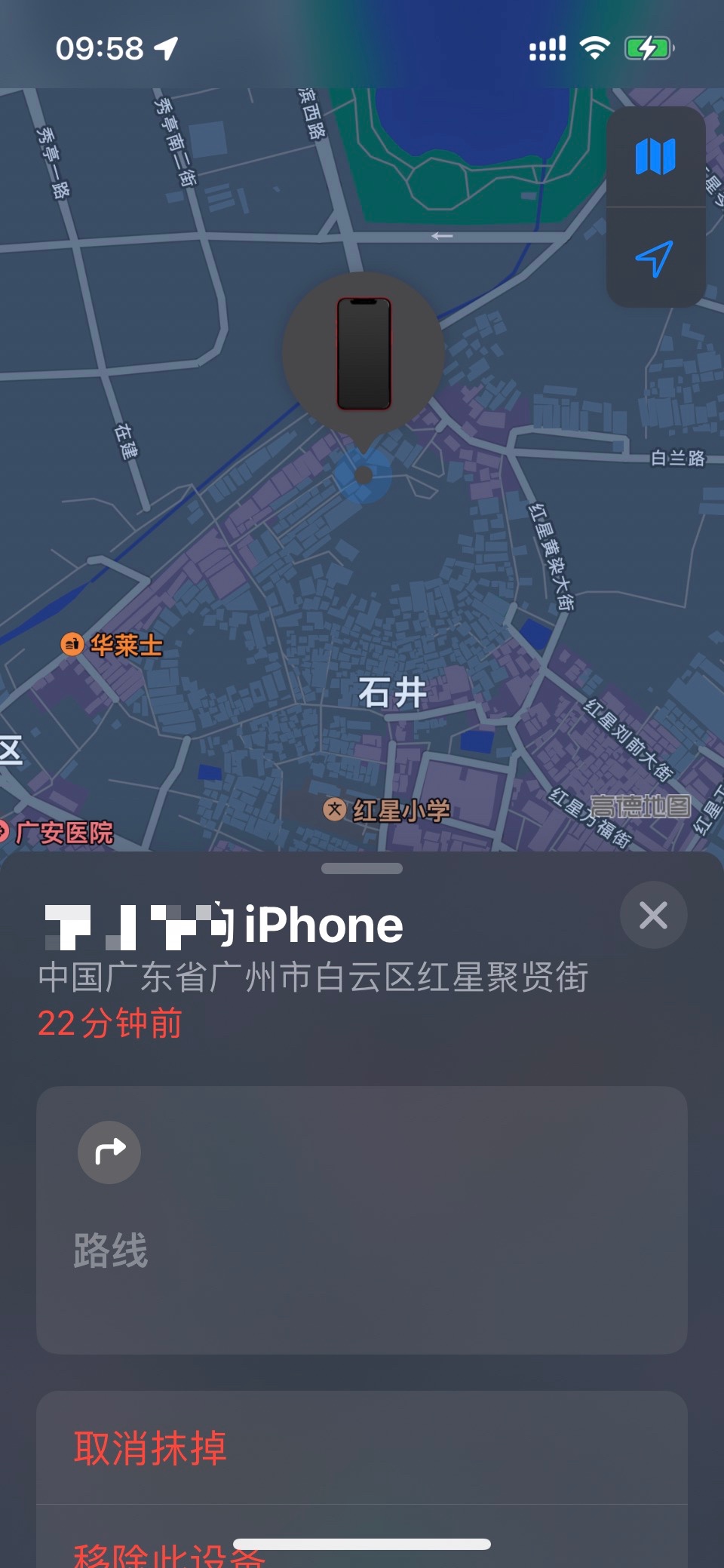This screenshot has height=1568, width=724.
Task: Open the map mode selector
Action: [655, 157]
